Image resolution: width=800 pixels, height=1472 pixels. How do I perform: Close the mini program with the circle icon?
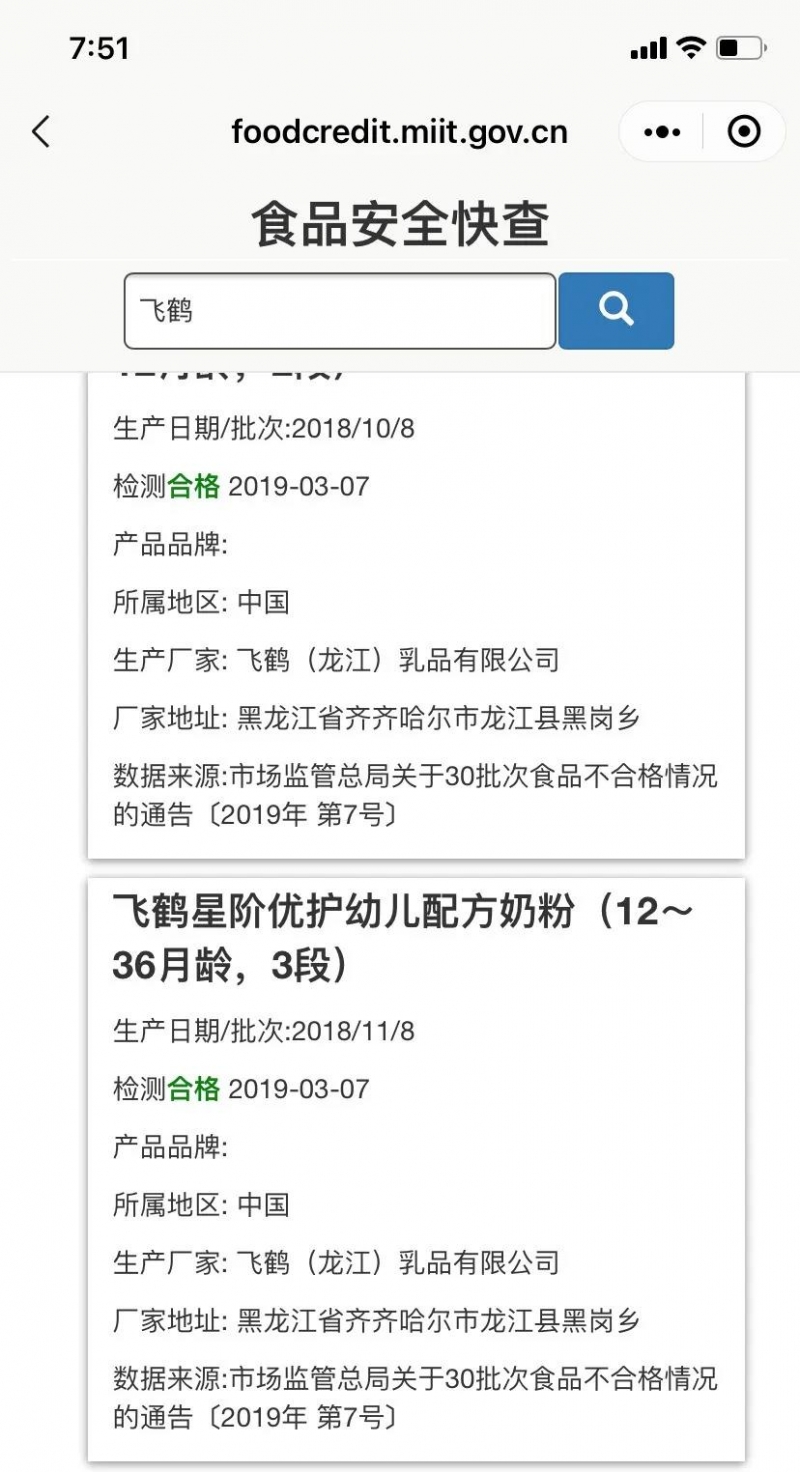pos(744,131)
